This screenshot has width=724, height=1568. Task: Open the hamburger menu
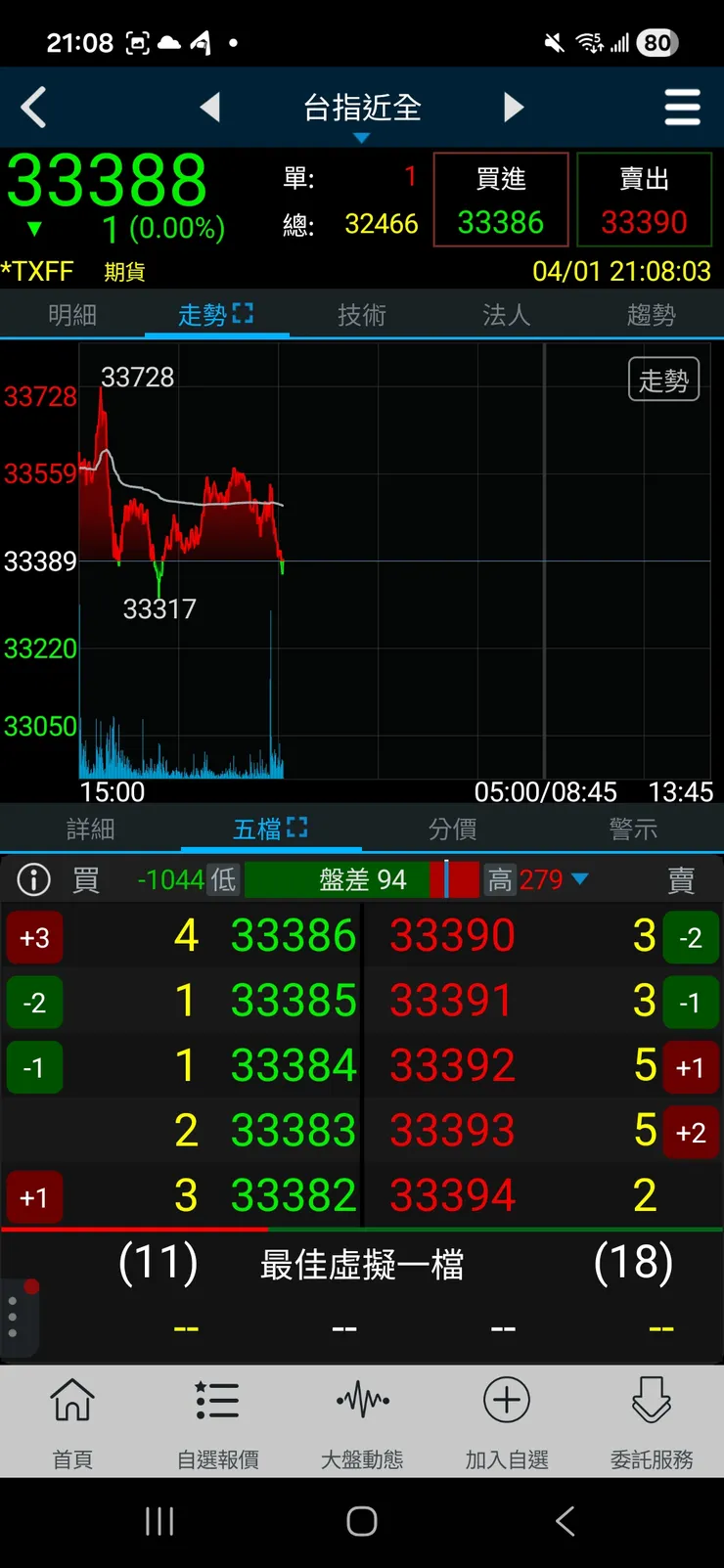682,108
